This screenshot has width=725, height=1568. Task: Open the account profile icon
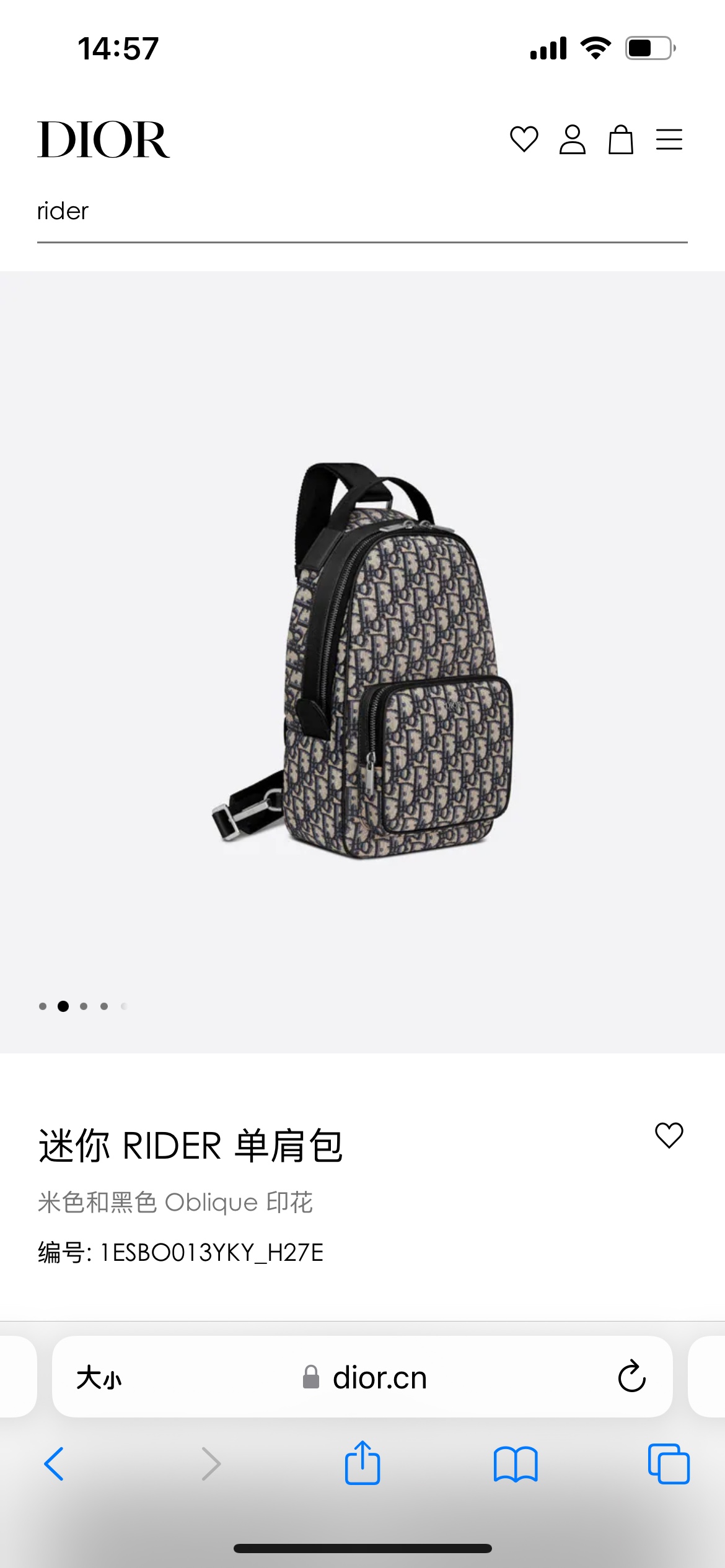click(572, 139)
